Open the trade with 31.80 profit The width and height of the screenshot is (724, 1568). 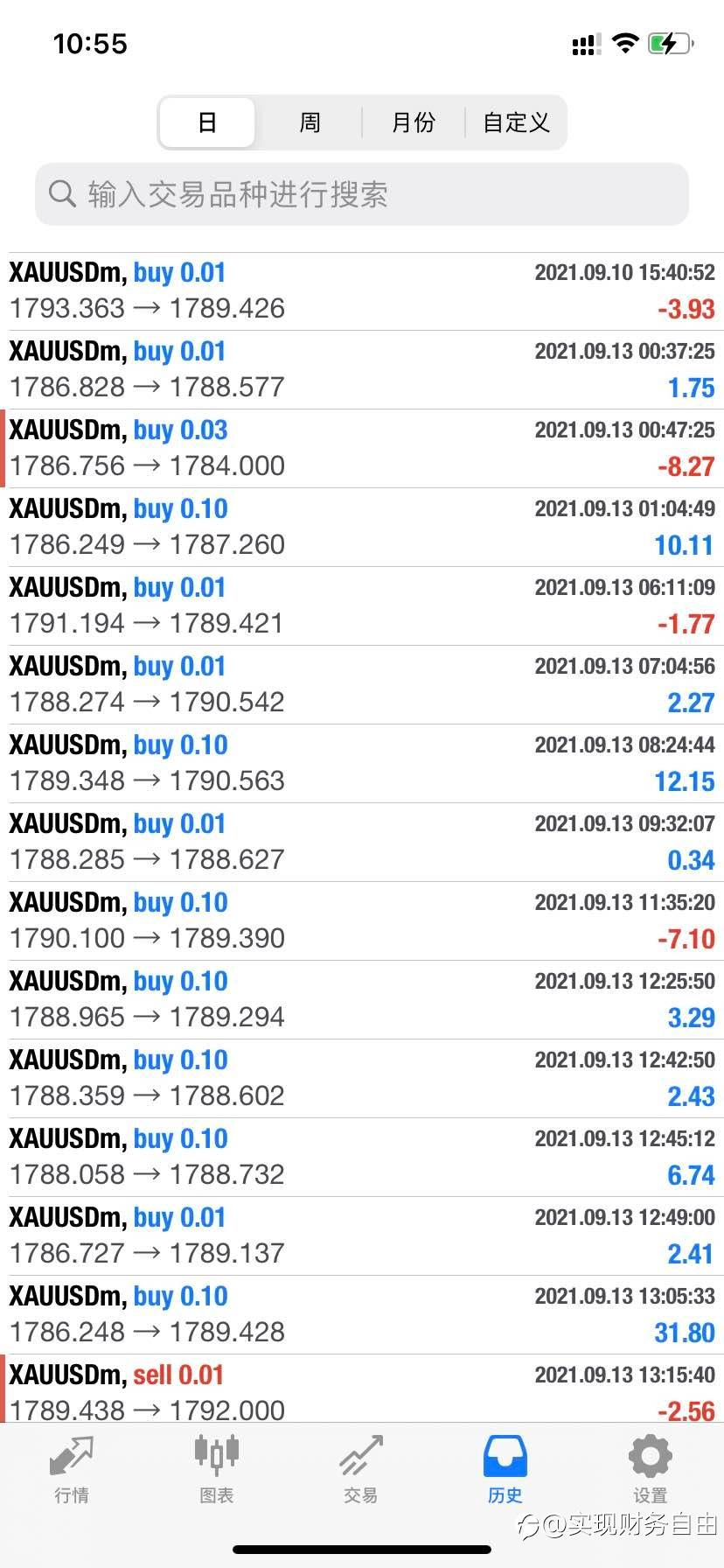362,1315
